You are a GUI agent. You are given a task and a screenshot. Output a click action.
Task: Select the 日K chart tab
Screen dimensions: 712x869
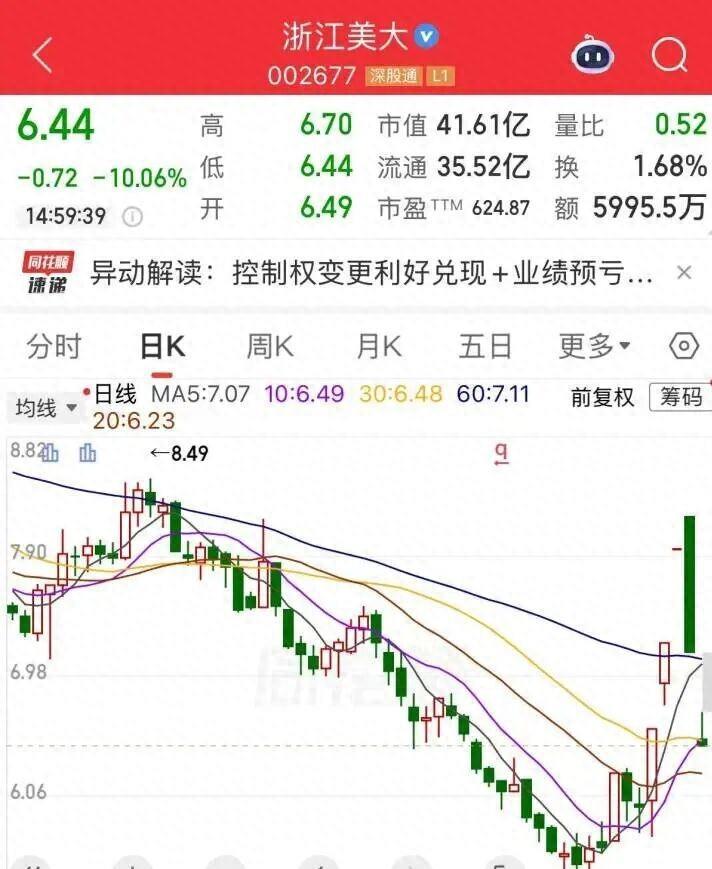tap(162, 347)
